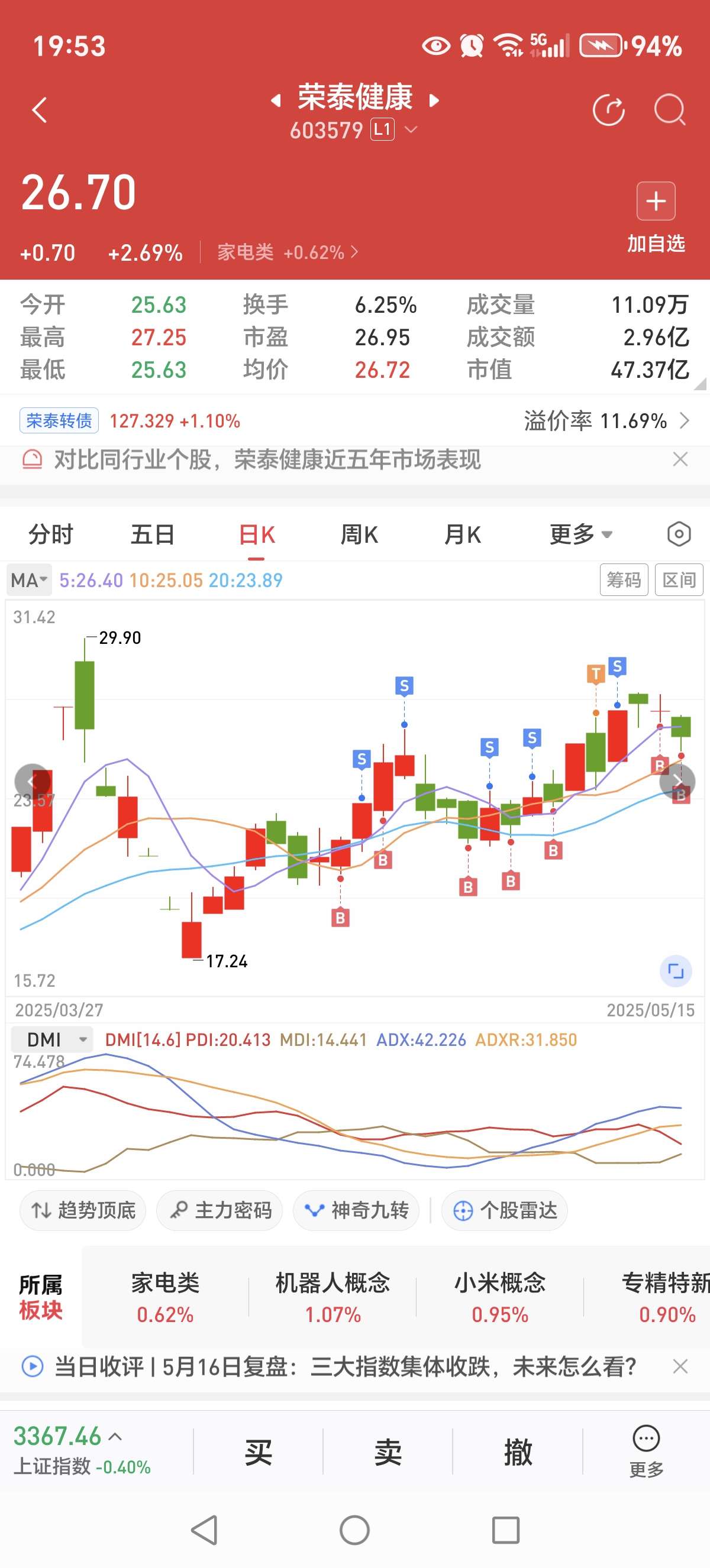Change the DMI indicator dropdown
Viewport: 710px width, 1568px height.
pos(51,1039)
